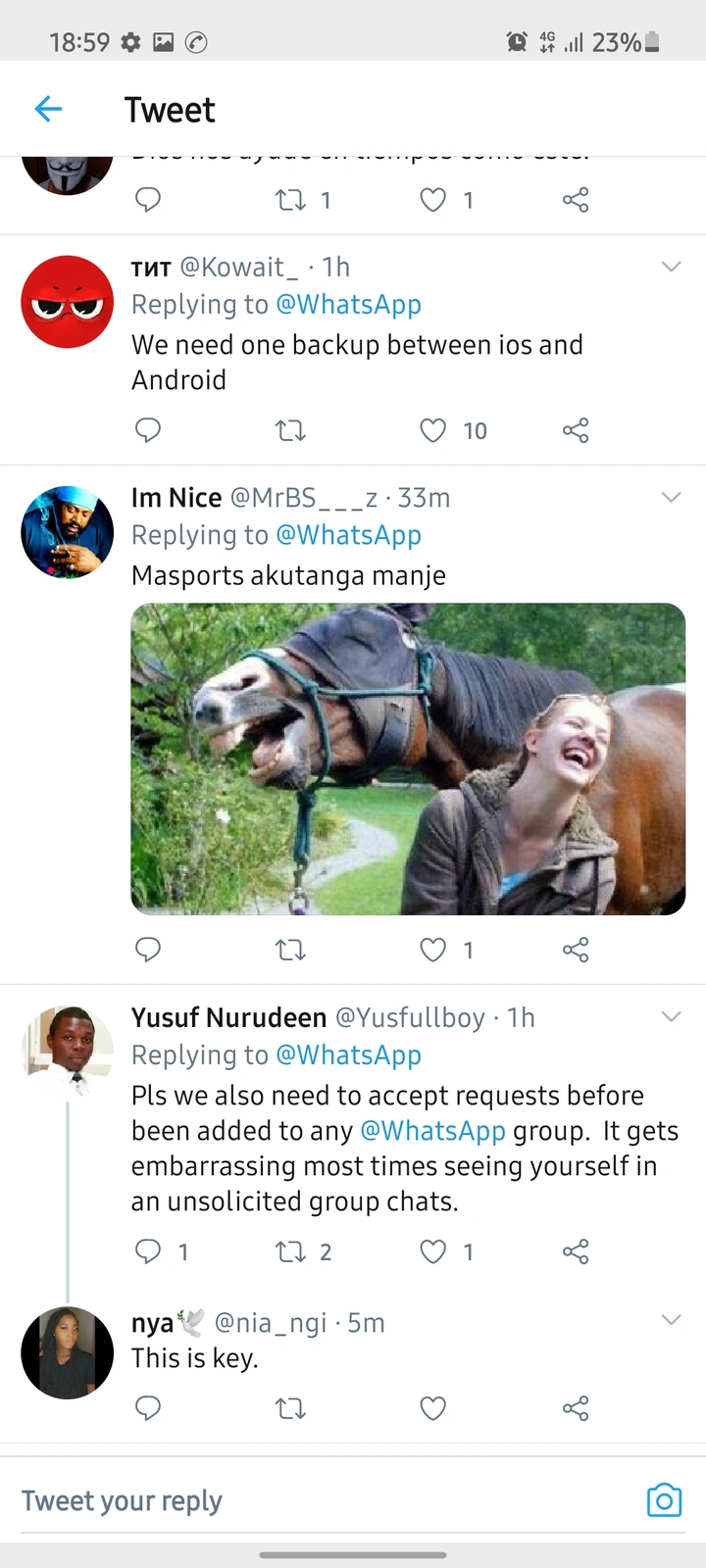
Task: Share Im Nice's tweet
Action: coord(576,950)
